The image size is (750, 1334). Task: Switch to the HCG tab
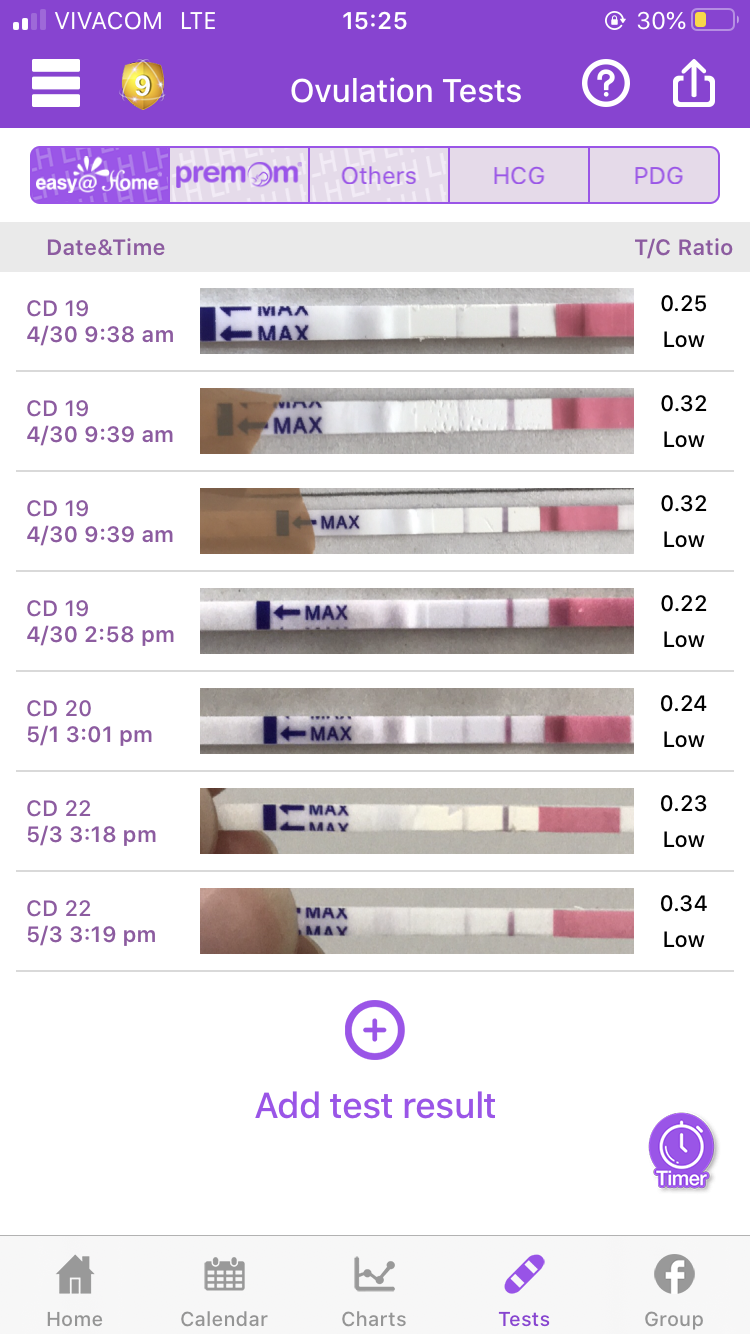click(x=519, y=175)
